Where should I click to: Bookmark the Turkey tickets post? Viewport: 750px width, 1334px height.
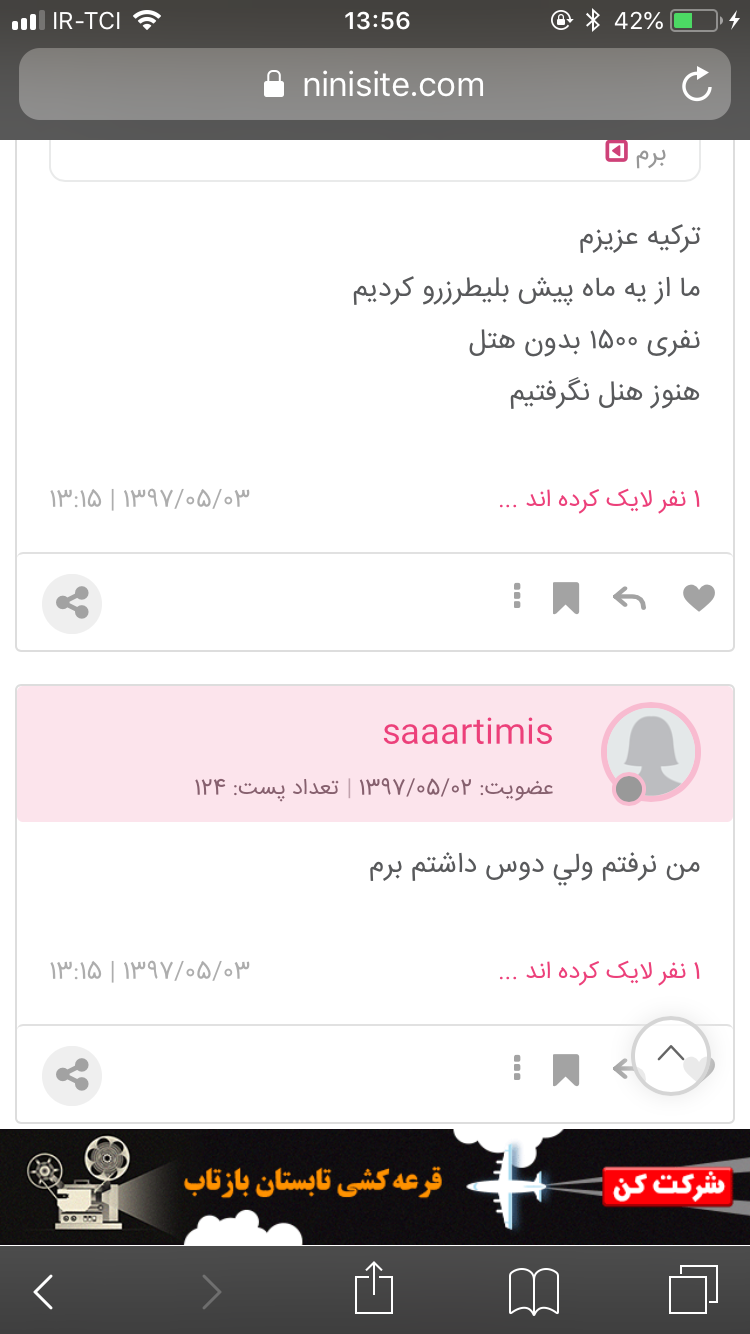click(566, 599)
